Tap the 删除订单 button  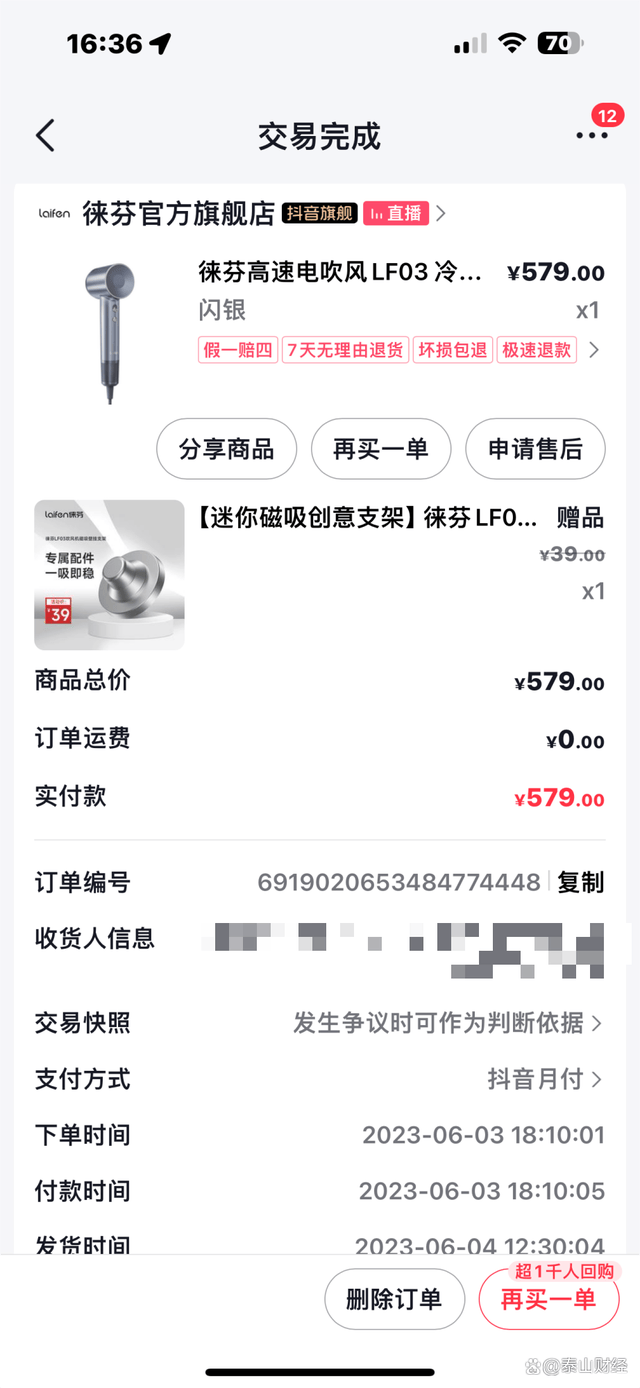394,1299
